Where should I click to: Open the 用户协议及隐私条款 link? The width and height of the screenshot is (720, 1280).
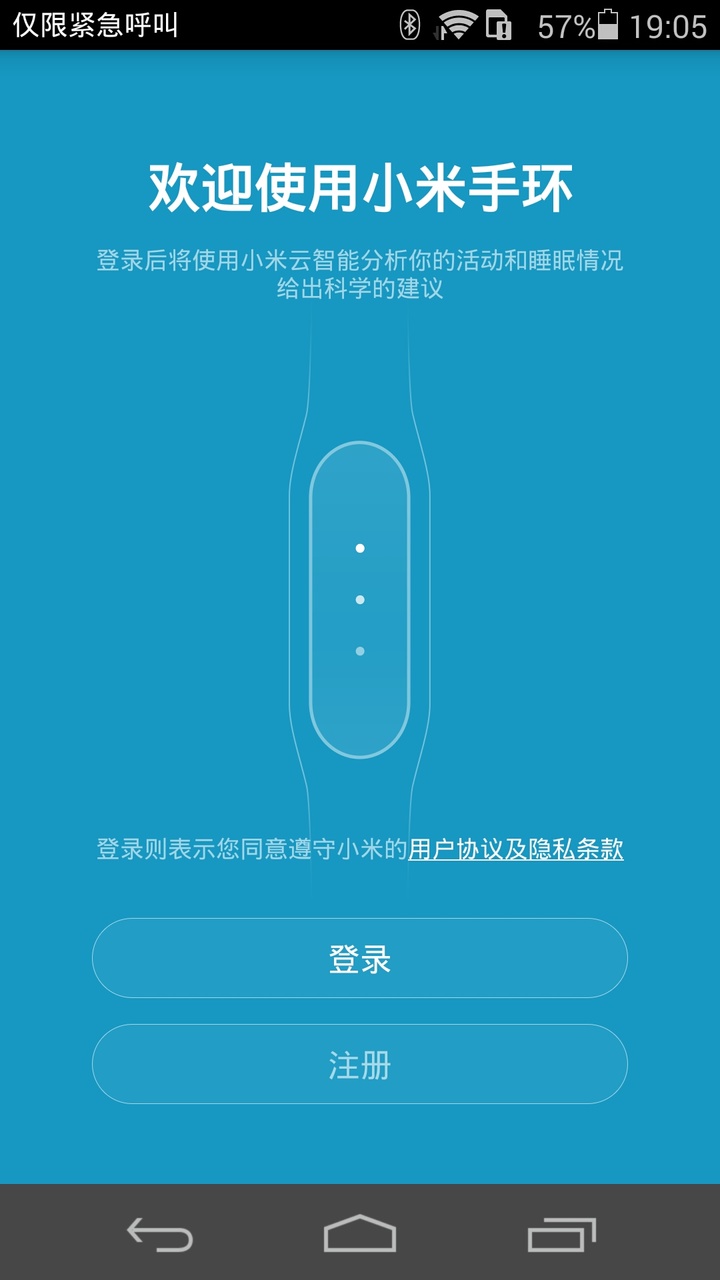pos(516,849)
